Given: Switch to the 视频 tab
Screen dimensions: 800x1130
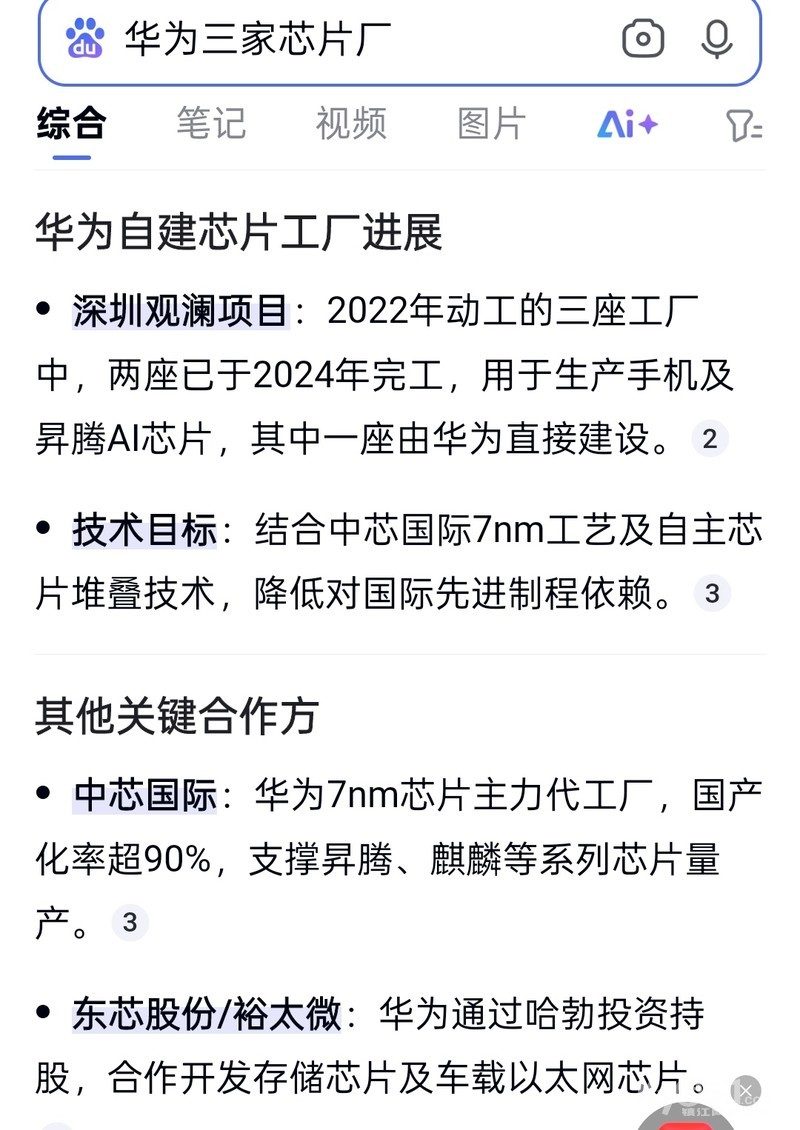Looking at the screenshot, I should (x=351, y=123).
